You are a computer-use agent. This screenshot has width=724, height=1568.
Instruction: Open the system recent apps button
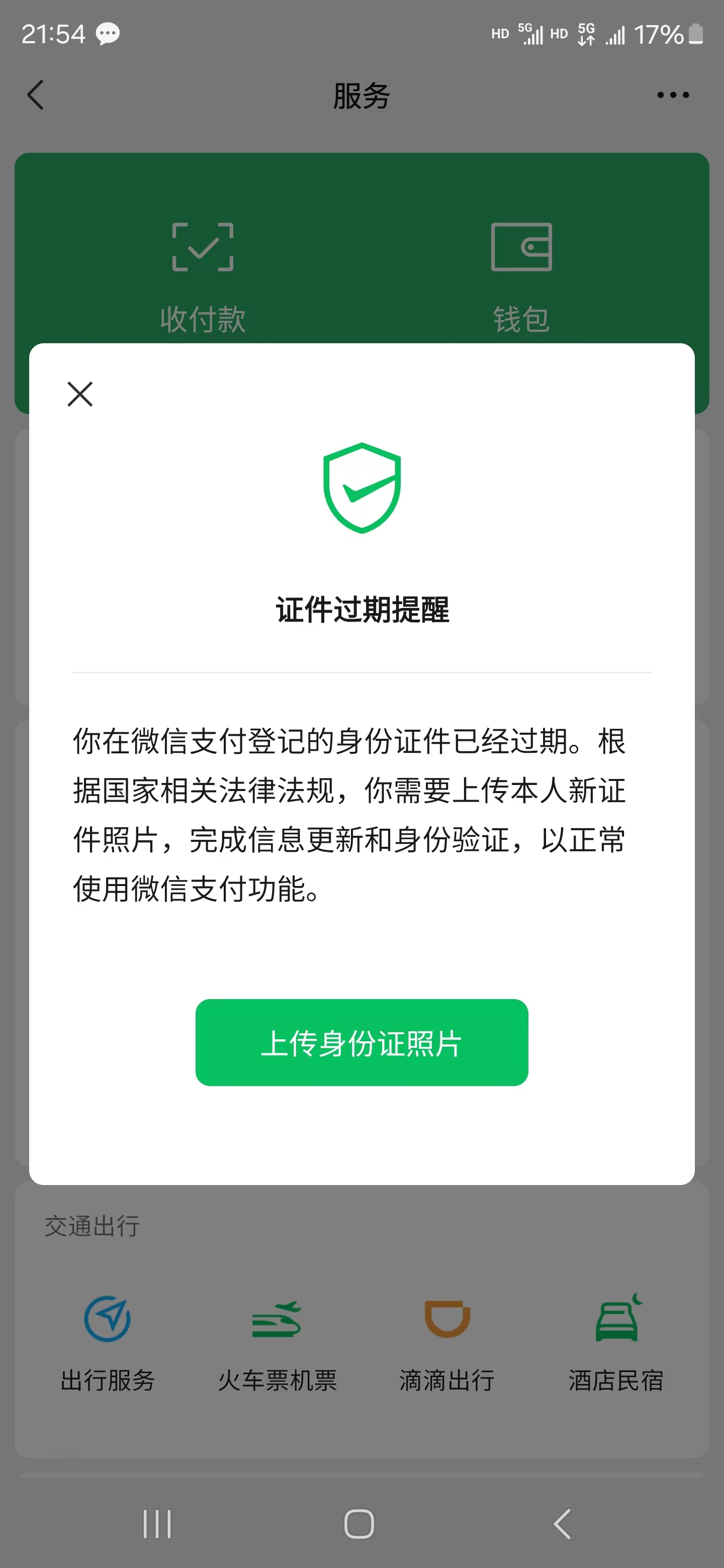pyautogui.click(x=157, y=1524)
